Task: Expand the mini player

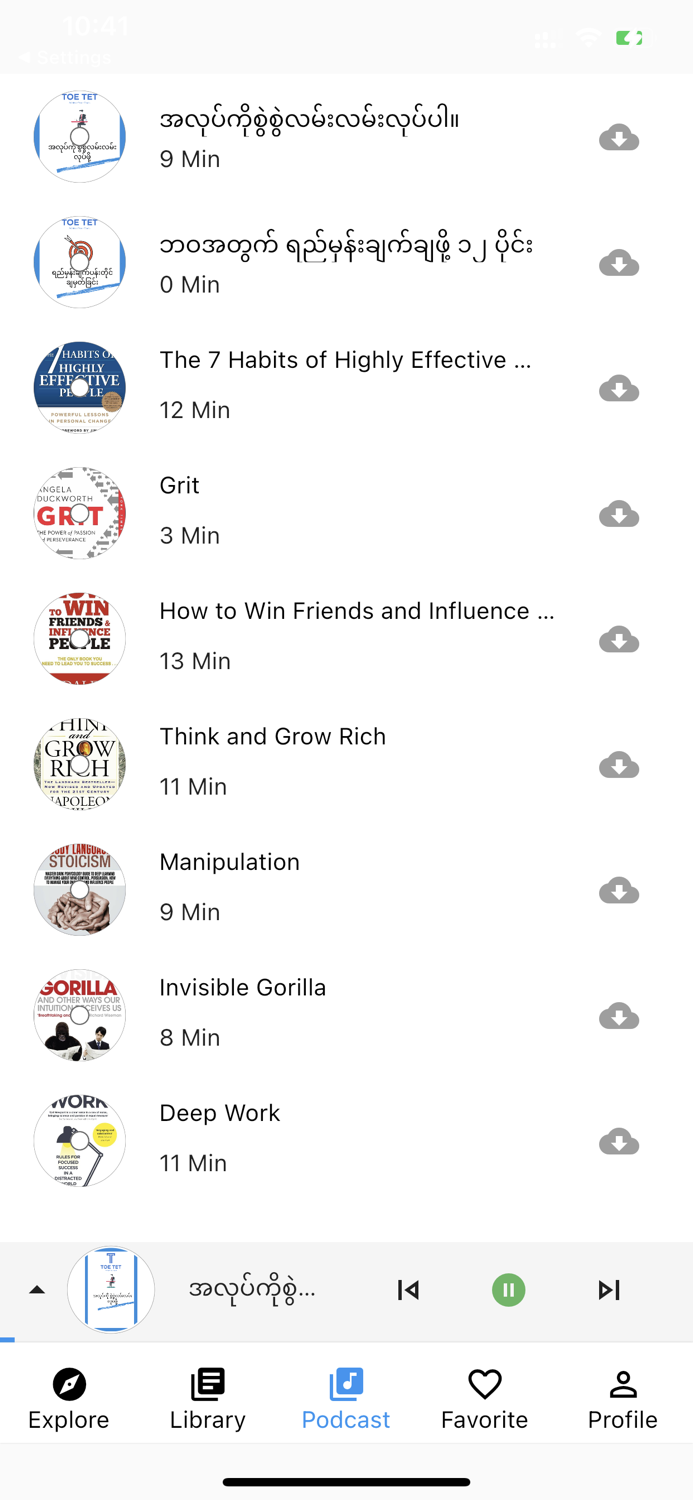Action: 37,1290
